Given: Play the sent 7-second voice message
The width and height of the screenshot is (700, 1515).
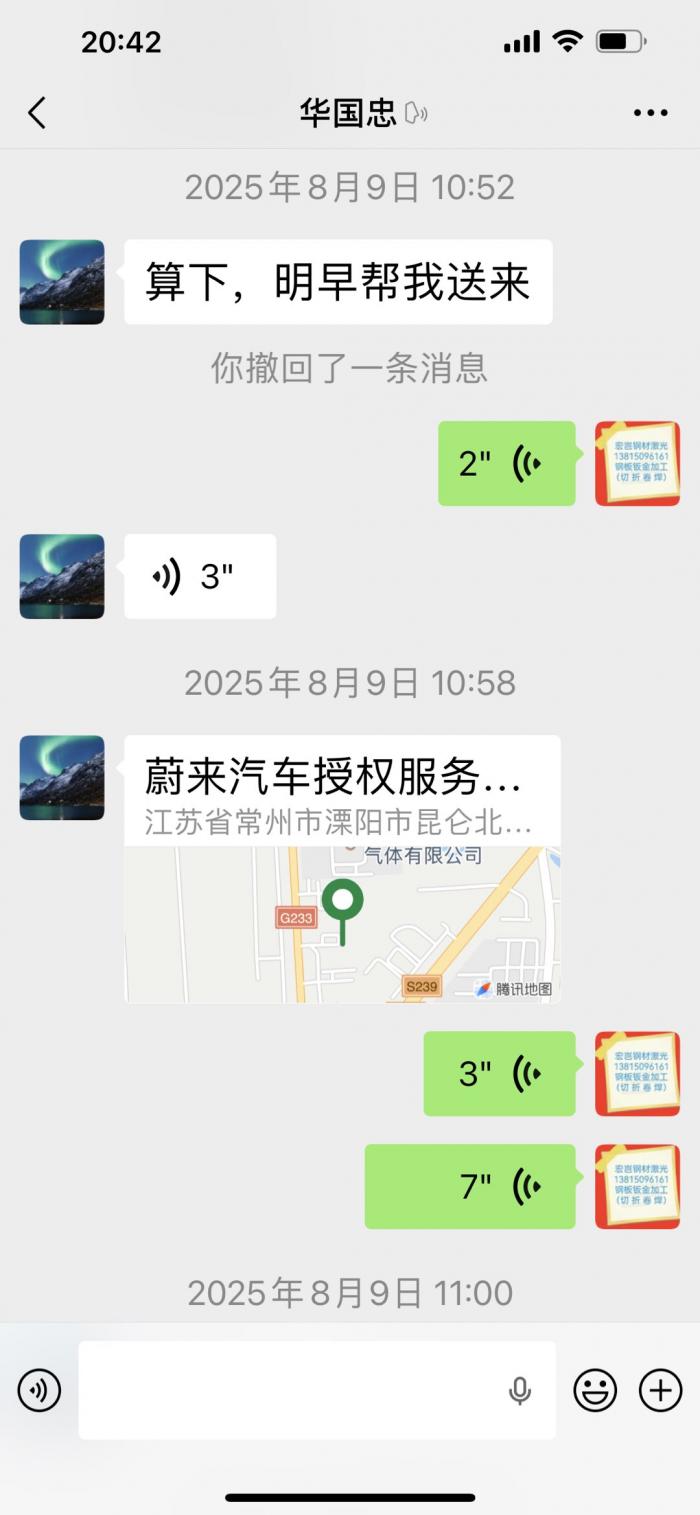Looking at the screenshot, I should 470,1186.
